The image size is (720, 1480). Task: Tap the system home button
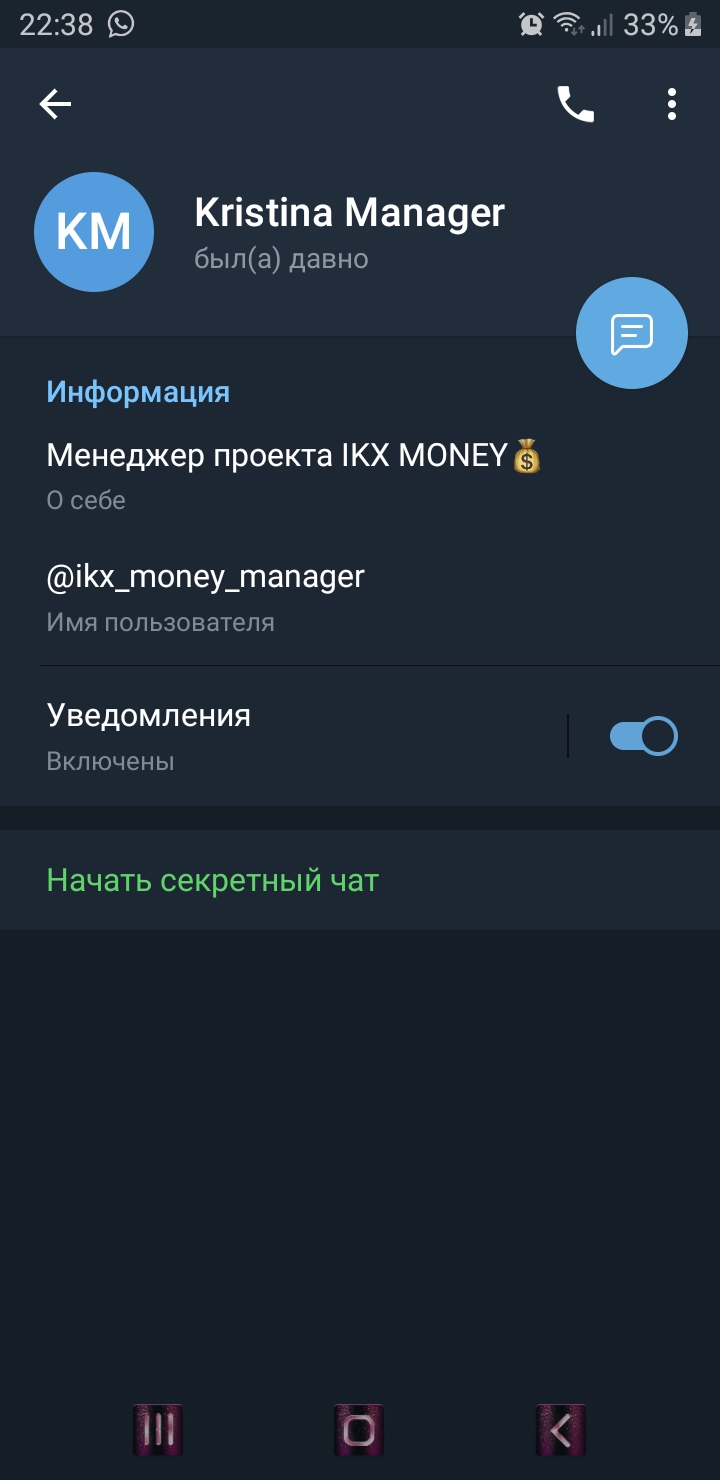(359, 1431)
